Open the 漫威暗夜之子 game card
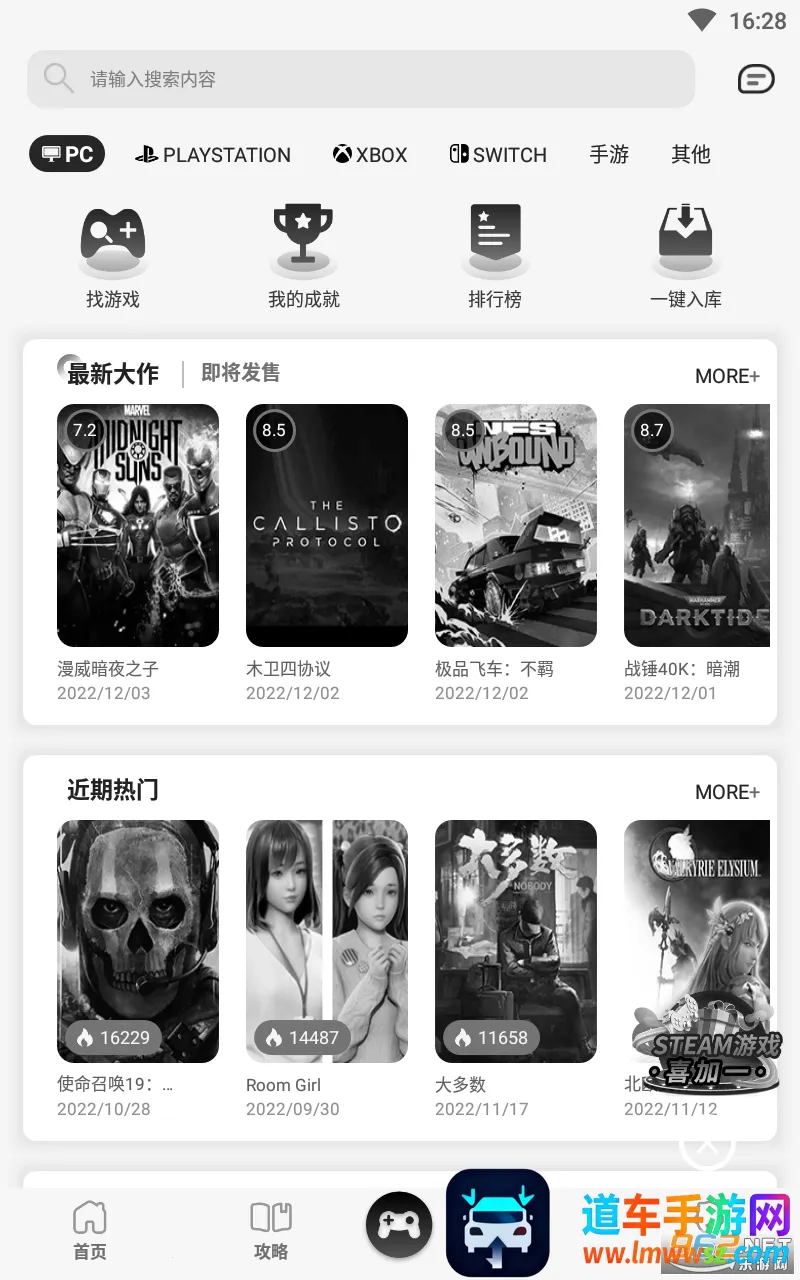The height and width of the screenshot is (1280, 800). [138, 526]
